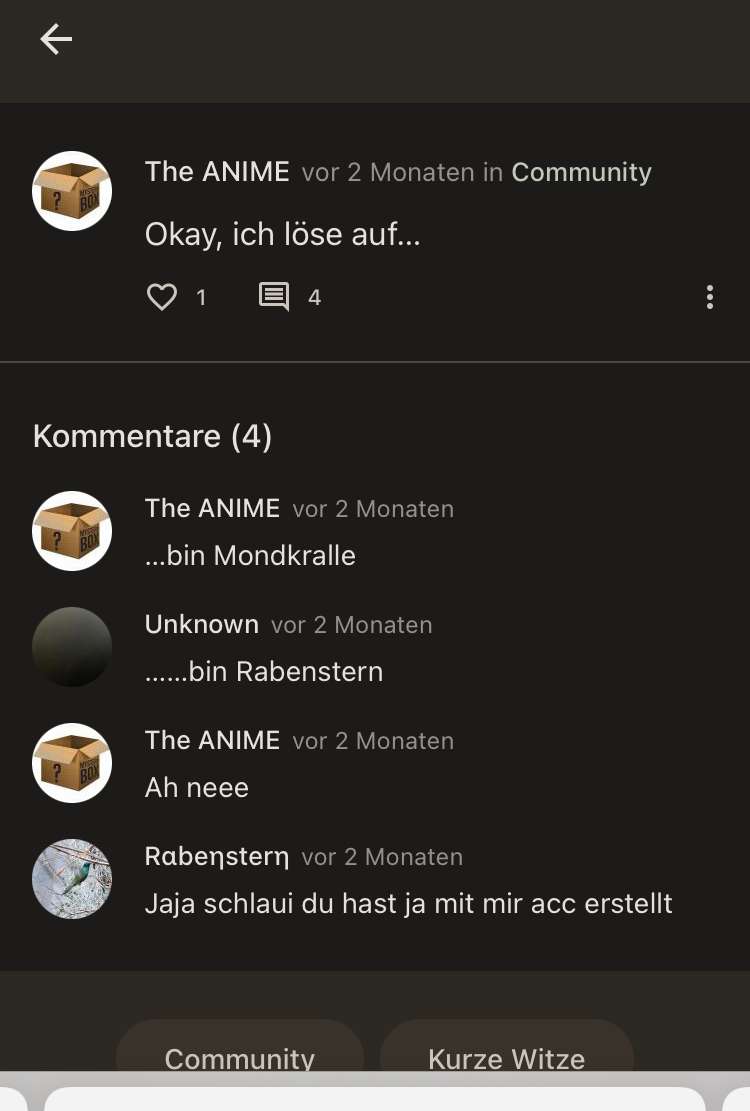Go back using the arrow

[x=56, y=39]
